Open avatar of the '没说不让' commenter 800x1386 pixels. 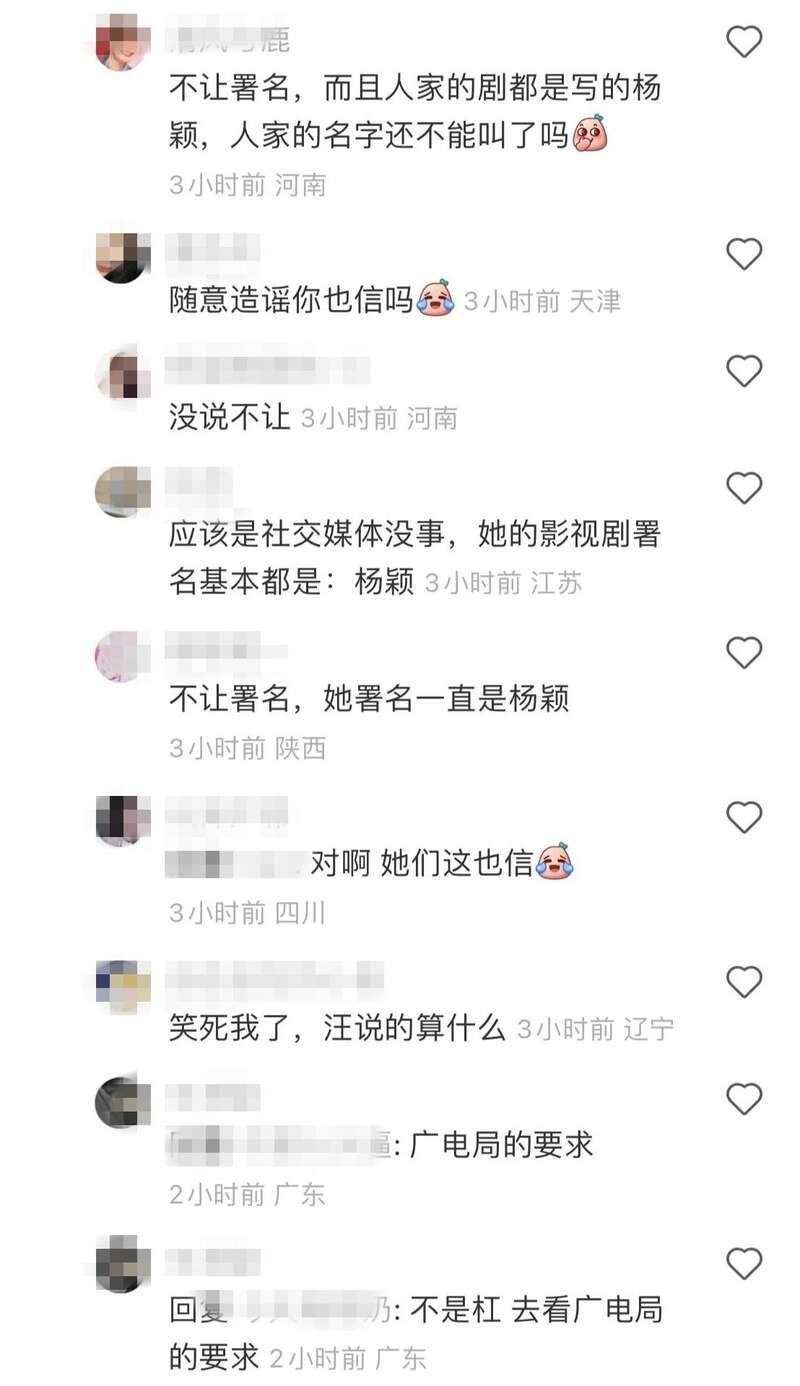[x=122, y=374]
